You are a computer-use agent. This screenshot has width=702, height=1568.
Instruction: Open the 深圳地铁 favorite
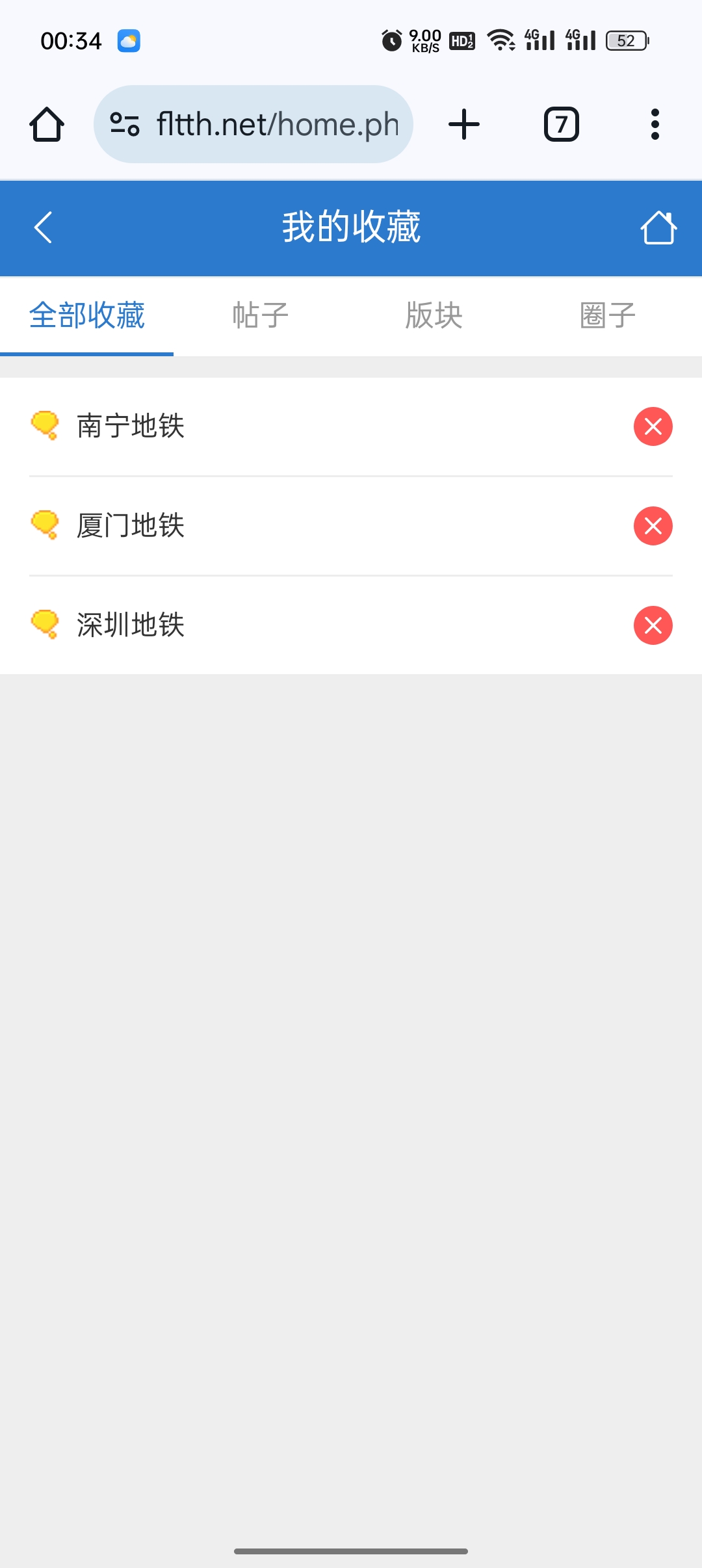click(x=131, y=625)
